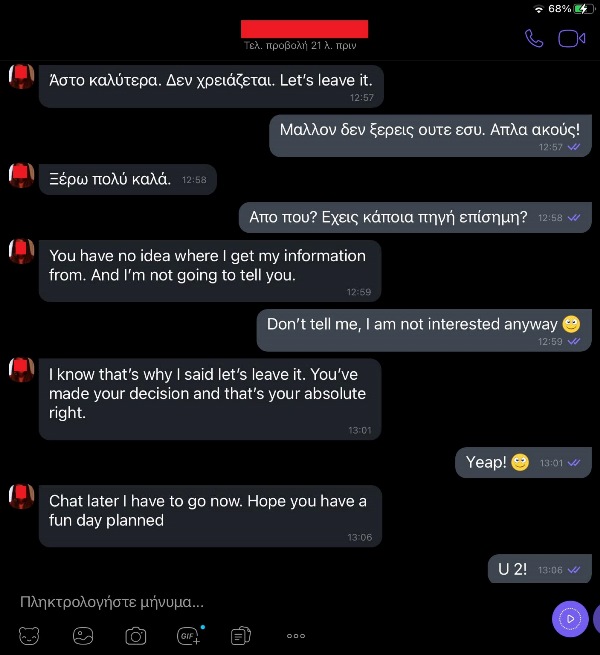This screenshot has height=655, width=600.
Task: Start a voice call with this contact
Action: (x=534, y=38)
